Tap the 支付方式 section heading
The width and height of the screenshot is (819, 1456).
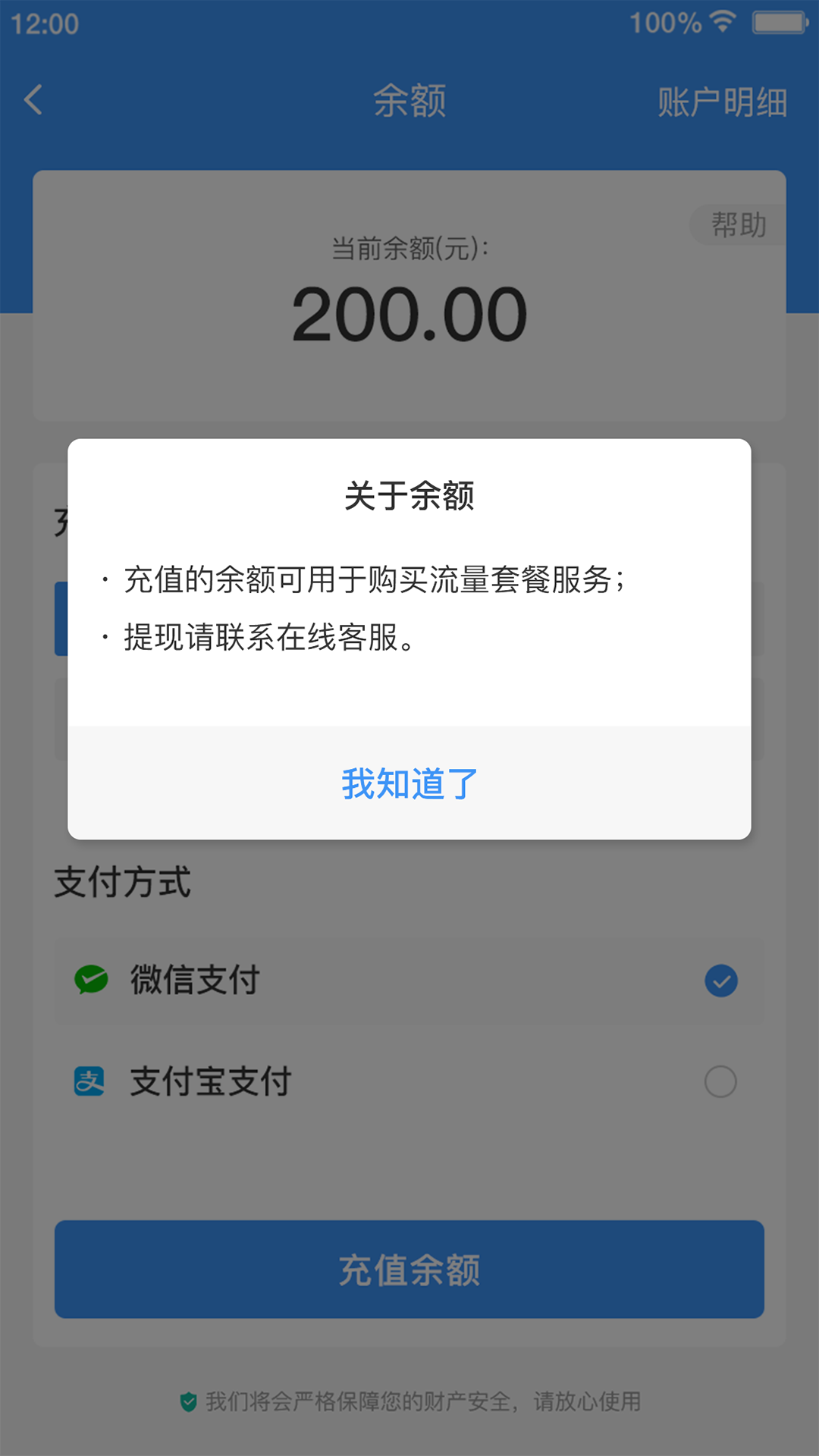124,880
